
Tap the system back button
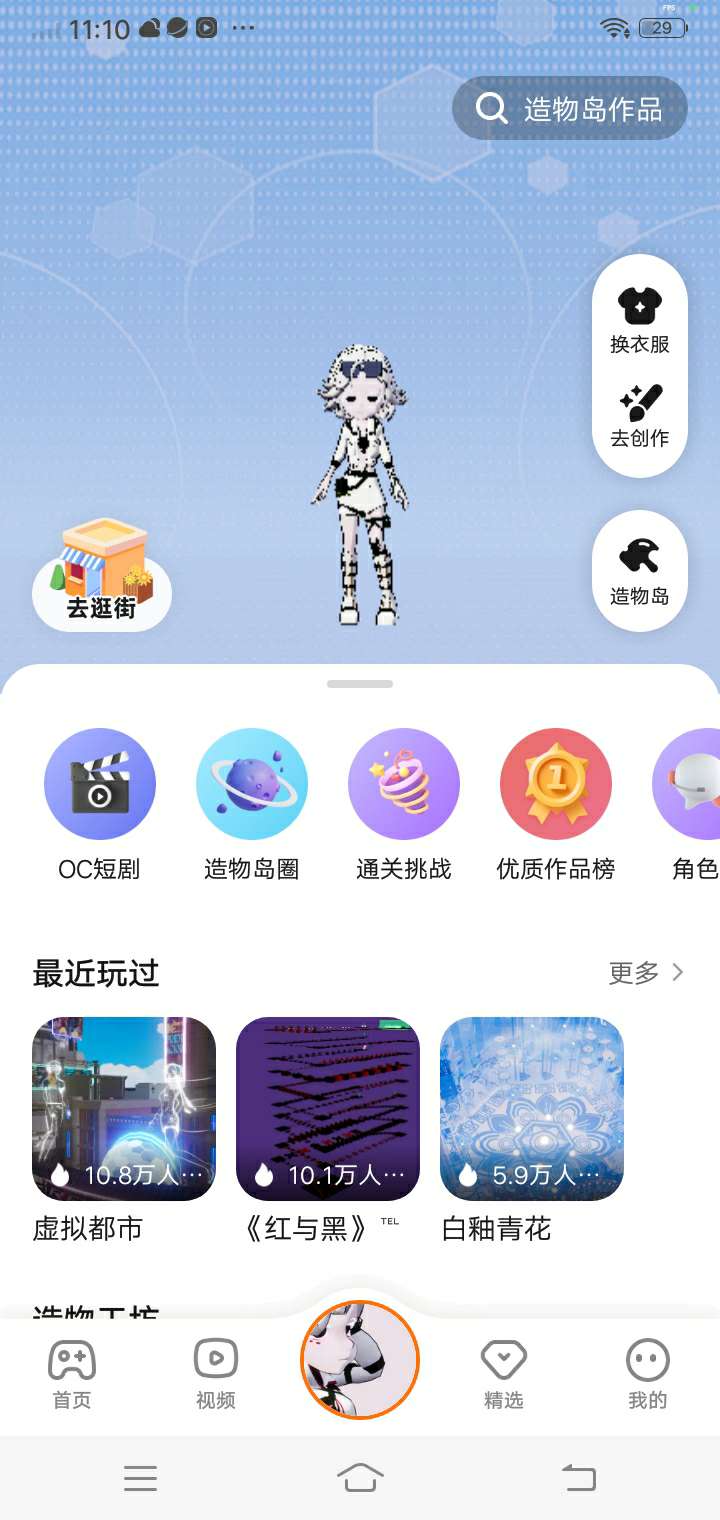[579, 1477]
